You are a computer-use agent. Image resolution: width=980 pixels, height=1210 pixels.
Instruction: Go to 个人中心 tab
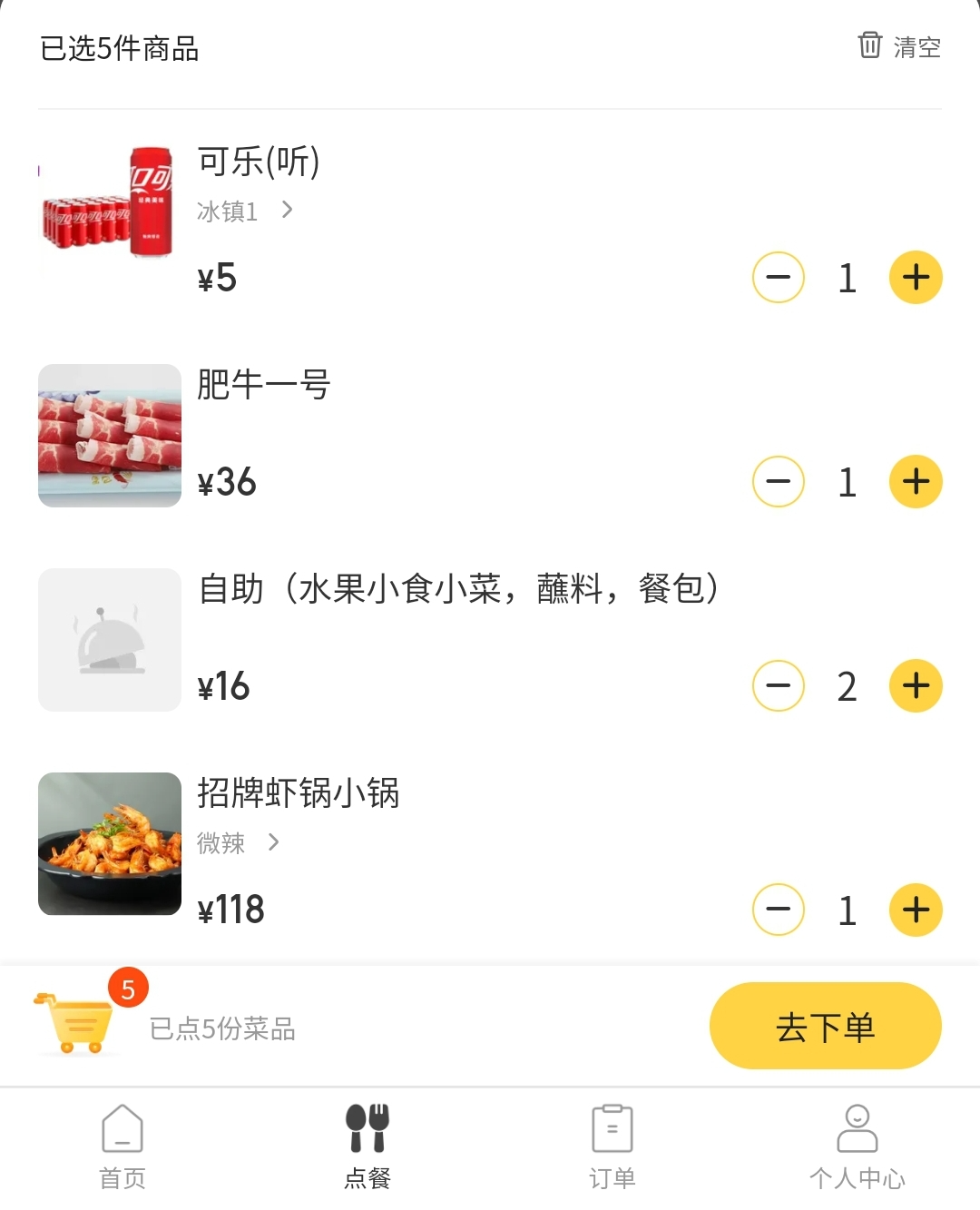click(x=857, y=1146)
